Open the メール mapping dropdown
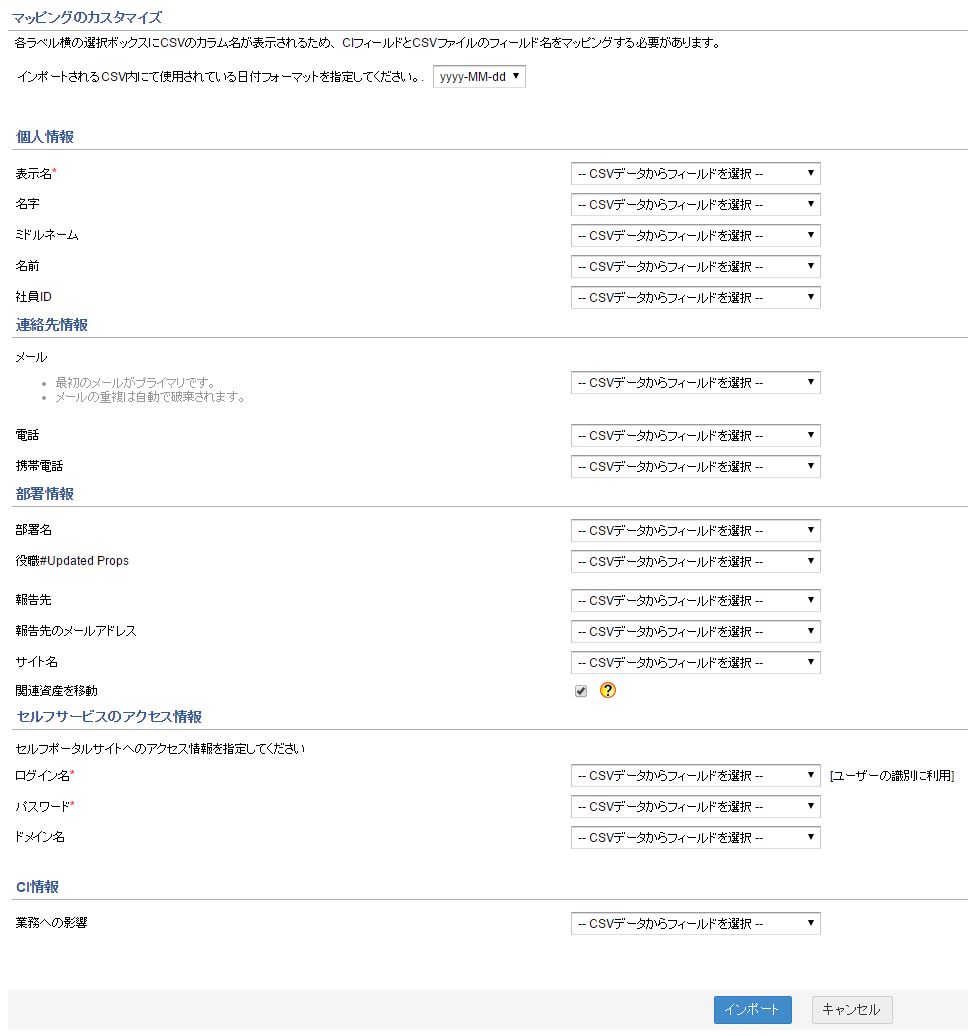The height and width of the screenshot is (1036, 968). coord(695,383)
